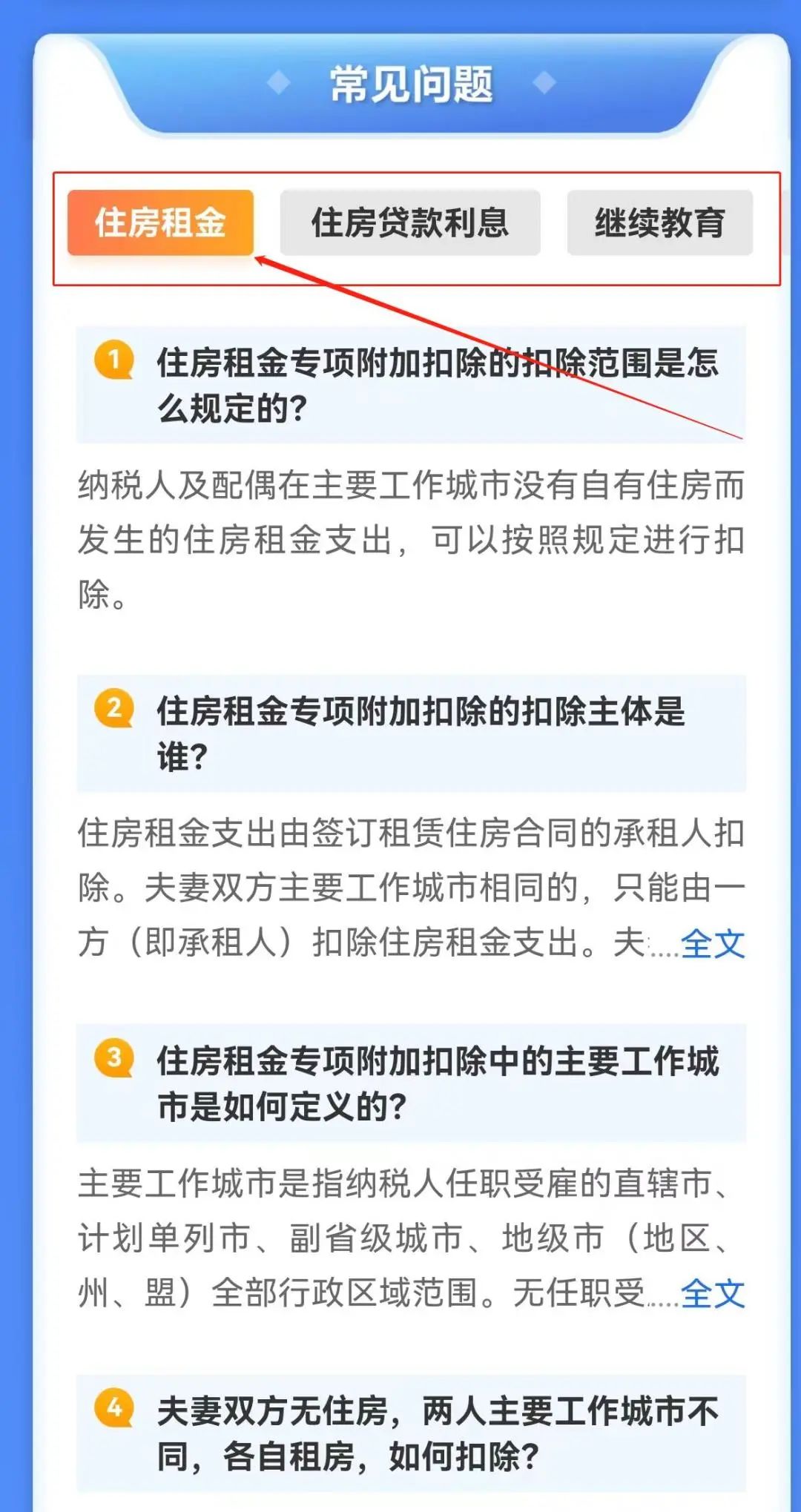Show 全文 of the 主要工作城市 answer
The width and height of the screenshot is (801, 1512).
point(712,1294)
